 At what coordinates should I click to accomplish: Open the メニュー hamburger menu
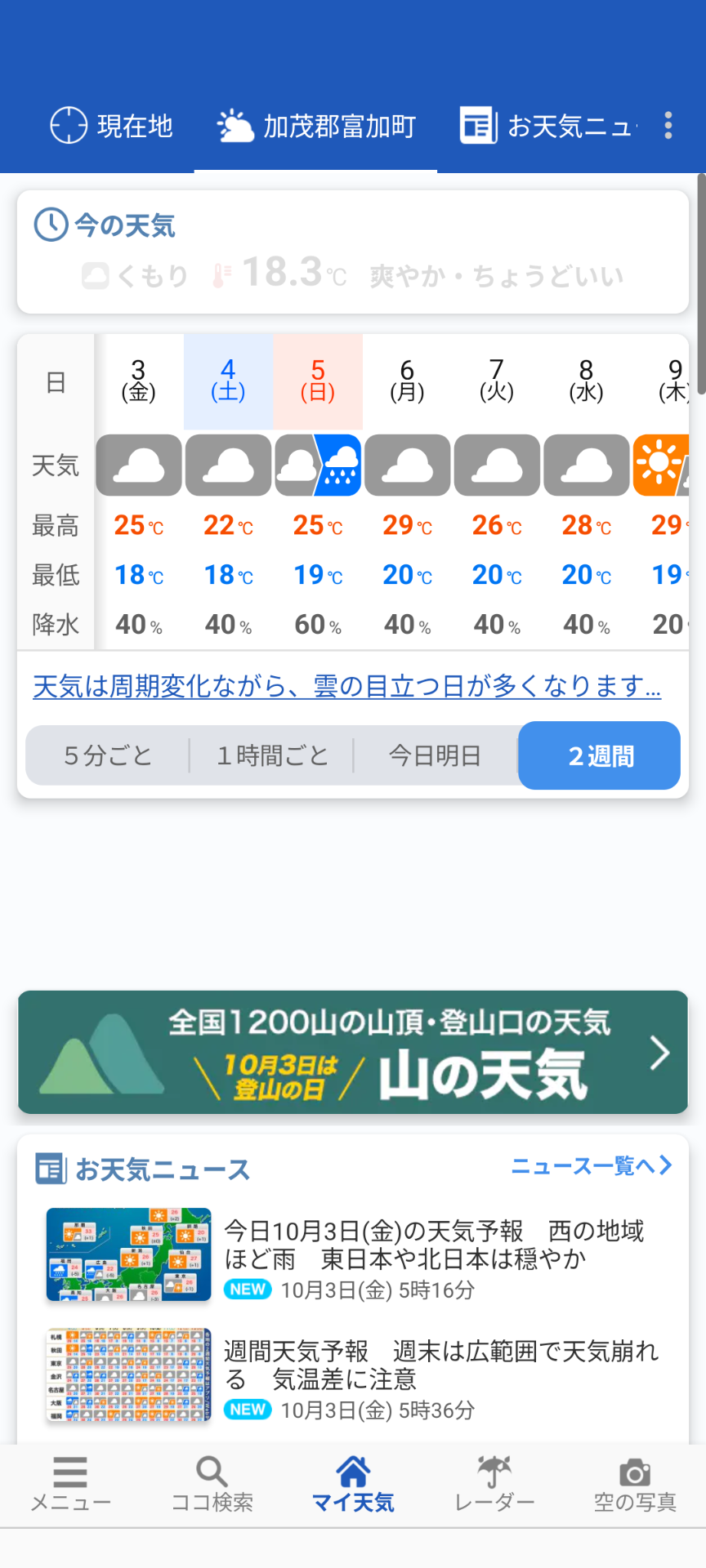click(70, 1483)
